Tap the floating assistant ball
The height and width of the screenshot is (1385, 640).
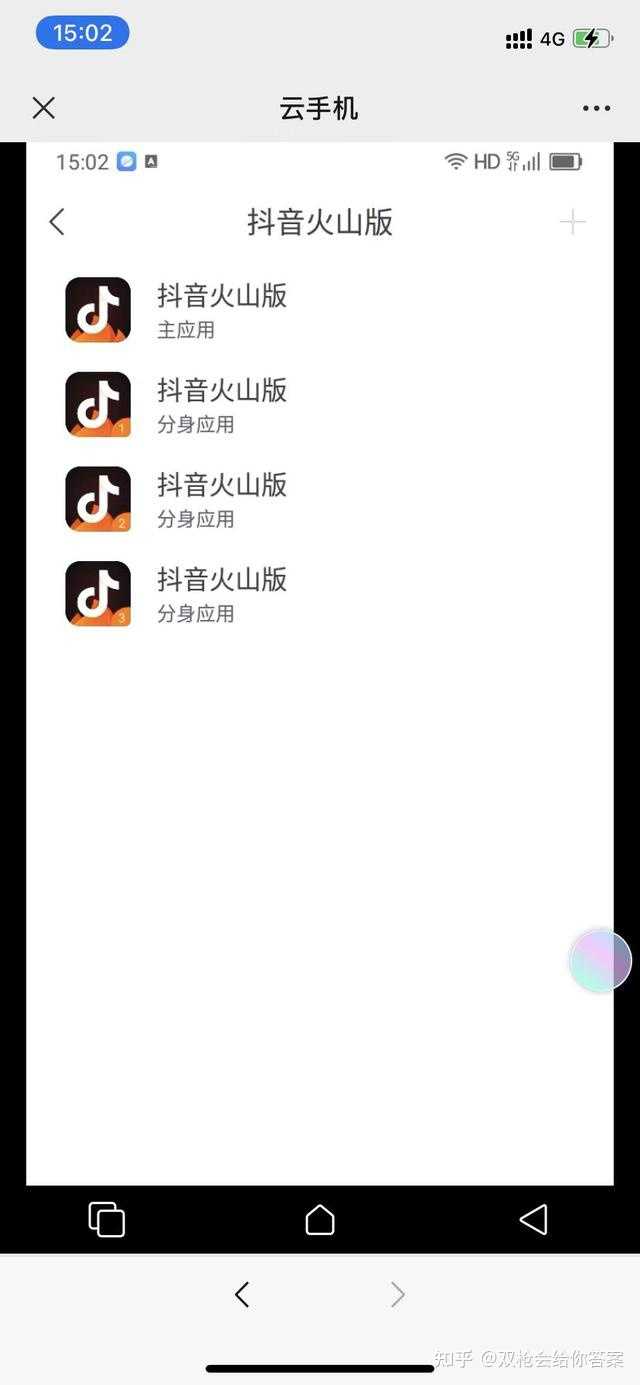pyautogui.click(x=600, y=961)
